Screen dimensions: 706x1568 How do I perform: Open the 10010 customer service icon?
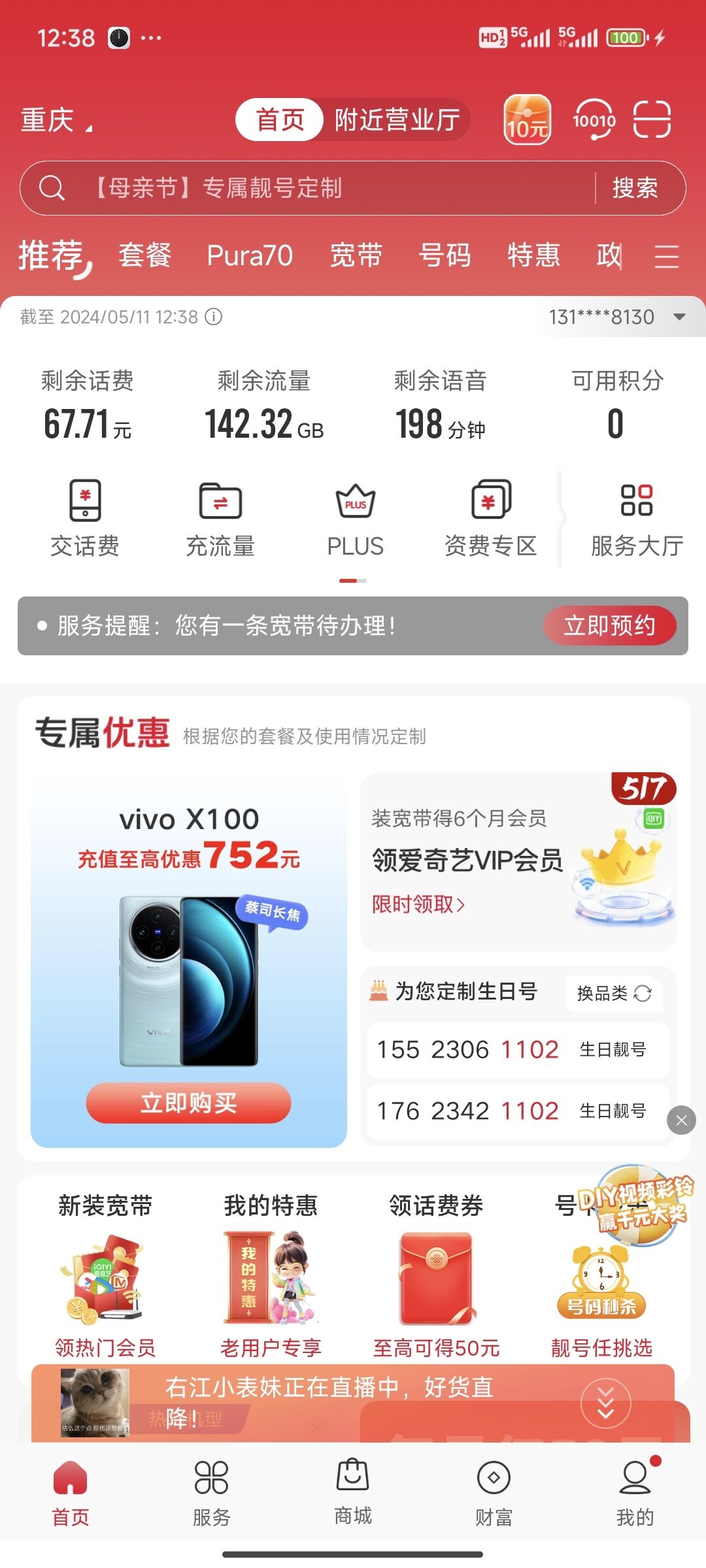click(594, 120)
